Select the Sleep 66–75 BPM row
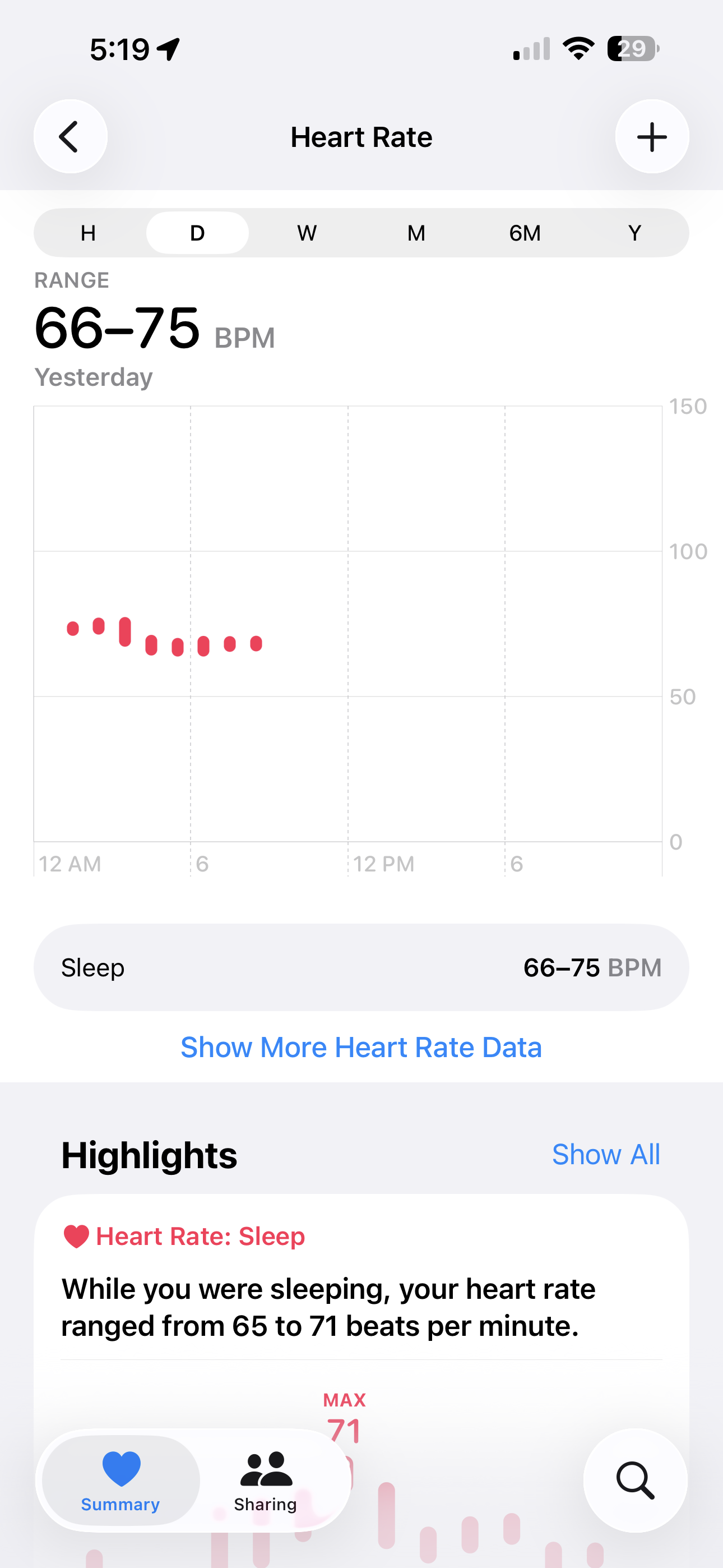The height and width of the screenshot is (1568, 723). (361, 967)
